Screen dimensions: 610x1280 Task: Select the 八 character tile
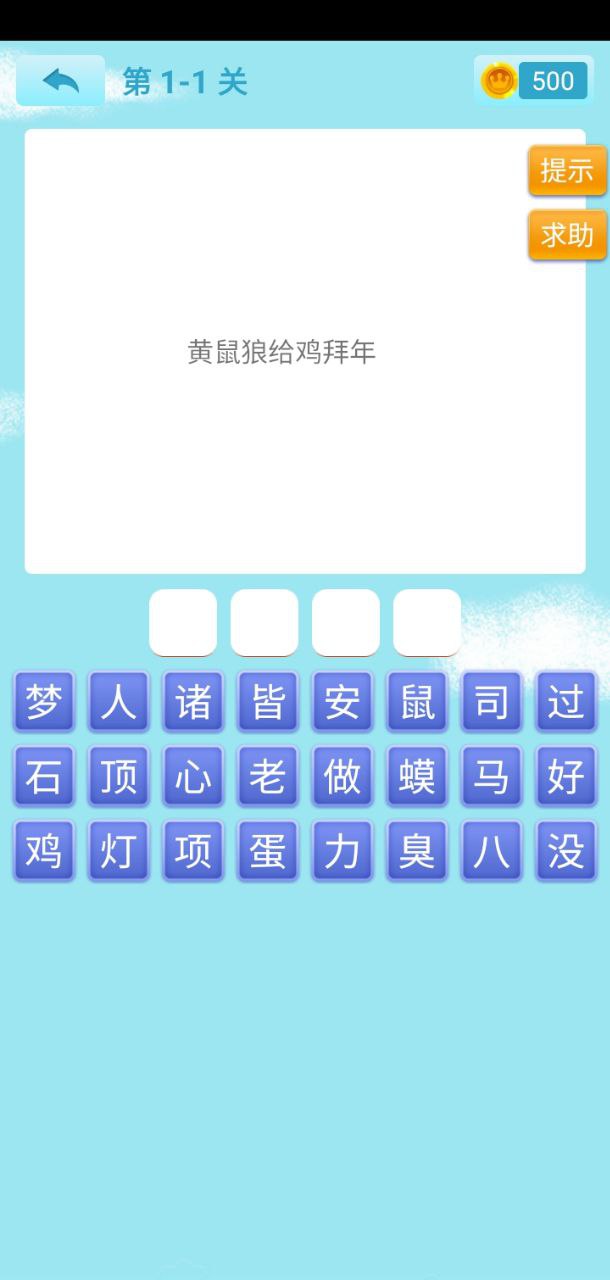pos(491,851)
